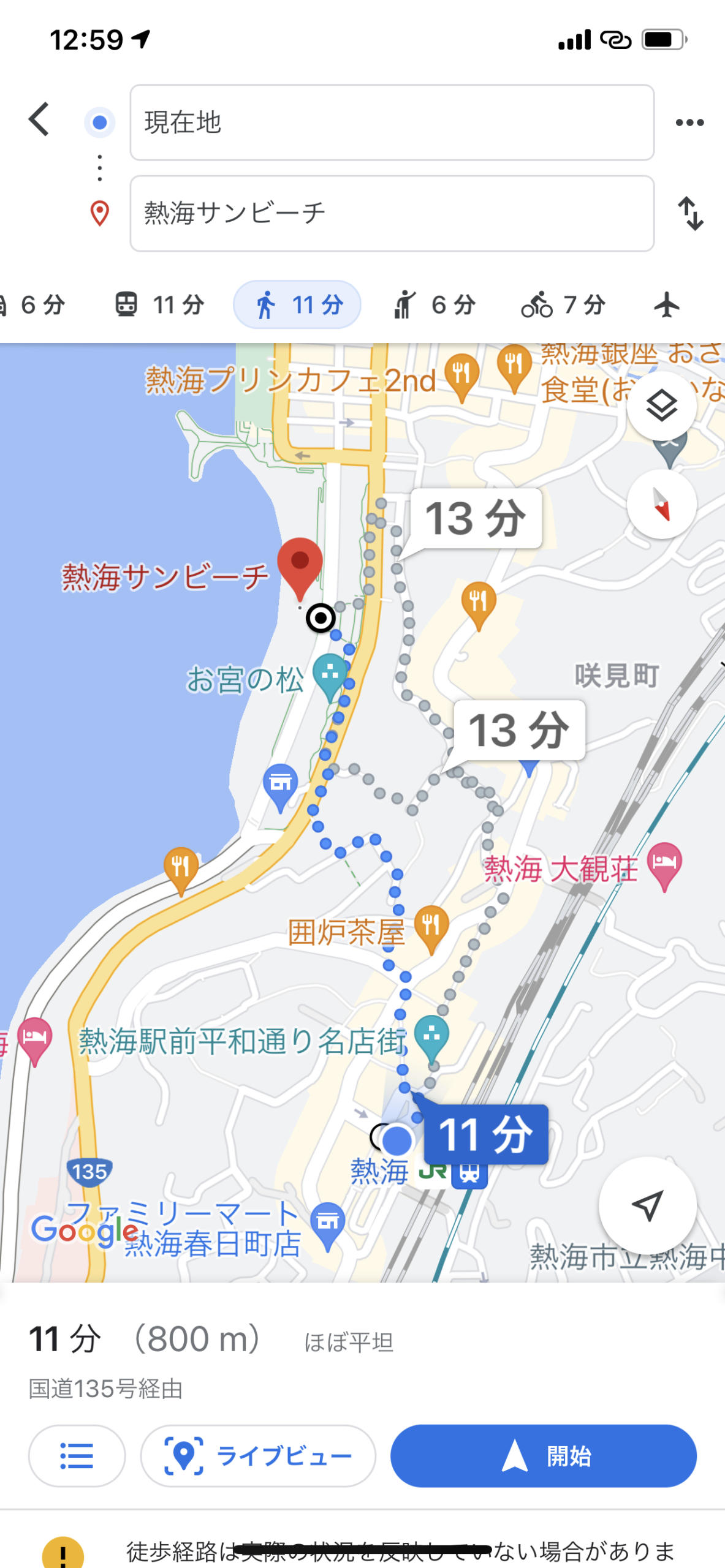
Task: Tap the compass to reorient map
Action: click(x=662, y=504)
